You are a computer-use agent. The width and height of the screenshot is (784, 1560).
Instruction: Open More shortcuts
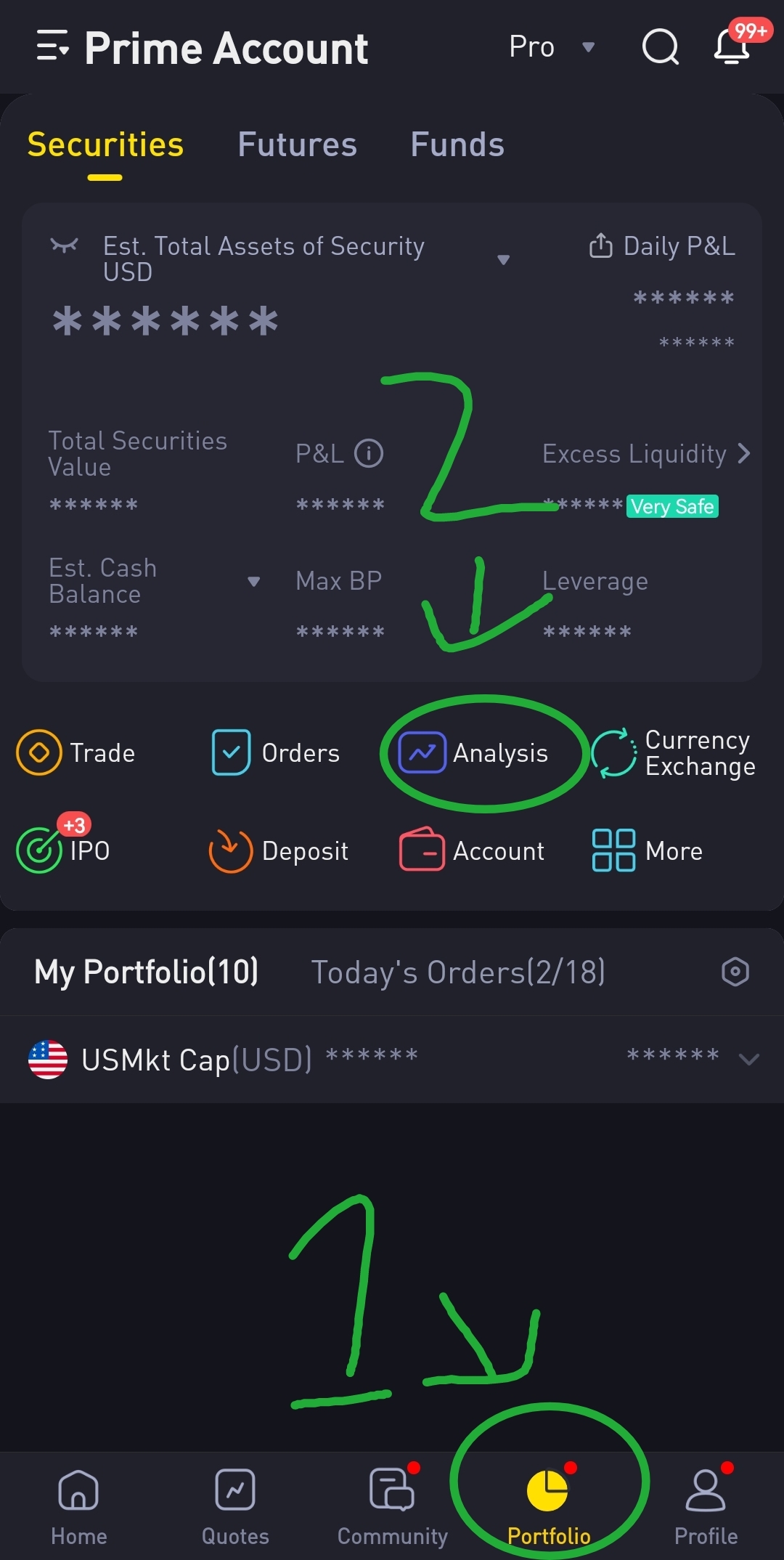coord(648,850)
